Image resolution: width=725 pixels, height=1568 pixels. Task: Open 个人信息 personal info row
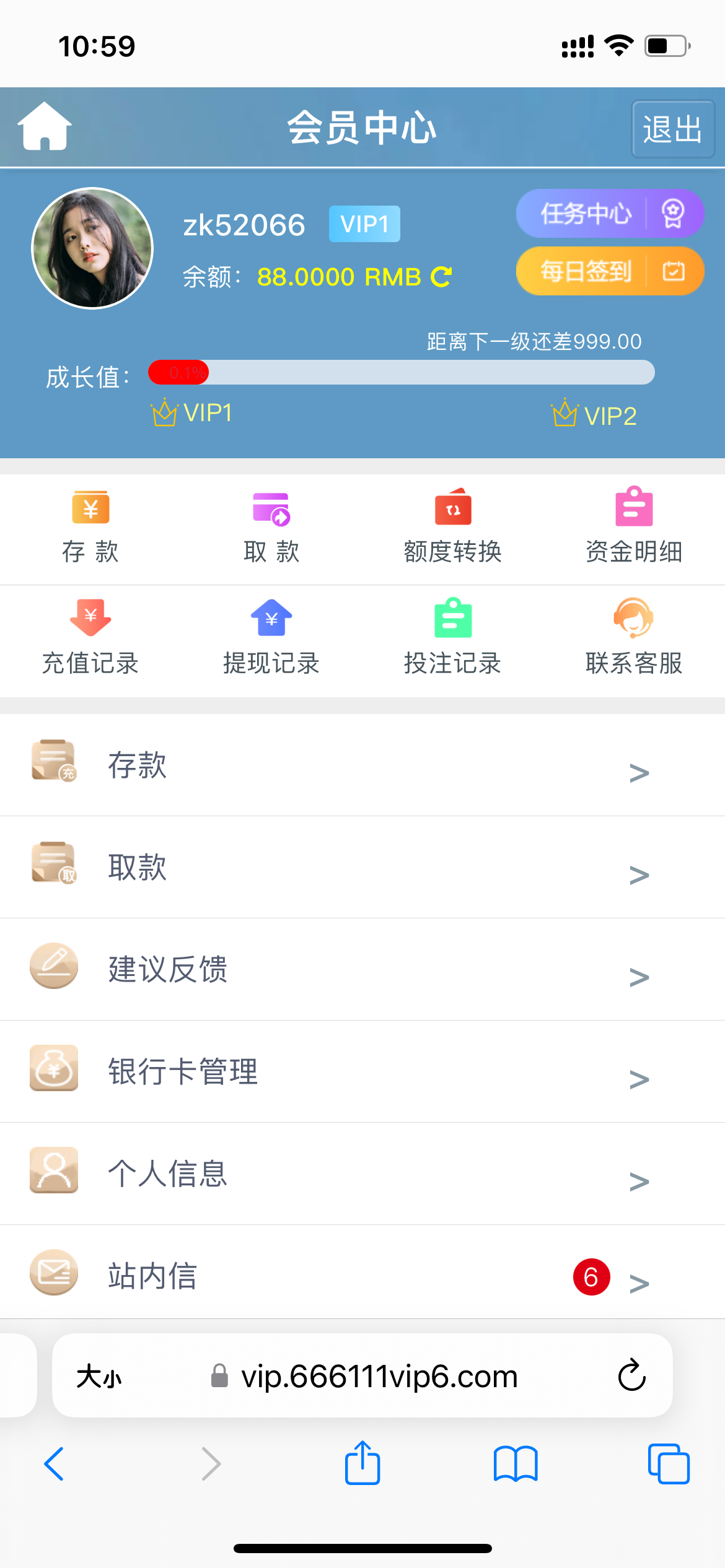(x=362, y=1174)
